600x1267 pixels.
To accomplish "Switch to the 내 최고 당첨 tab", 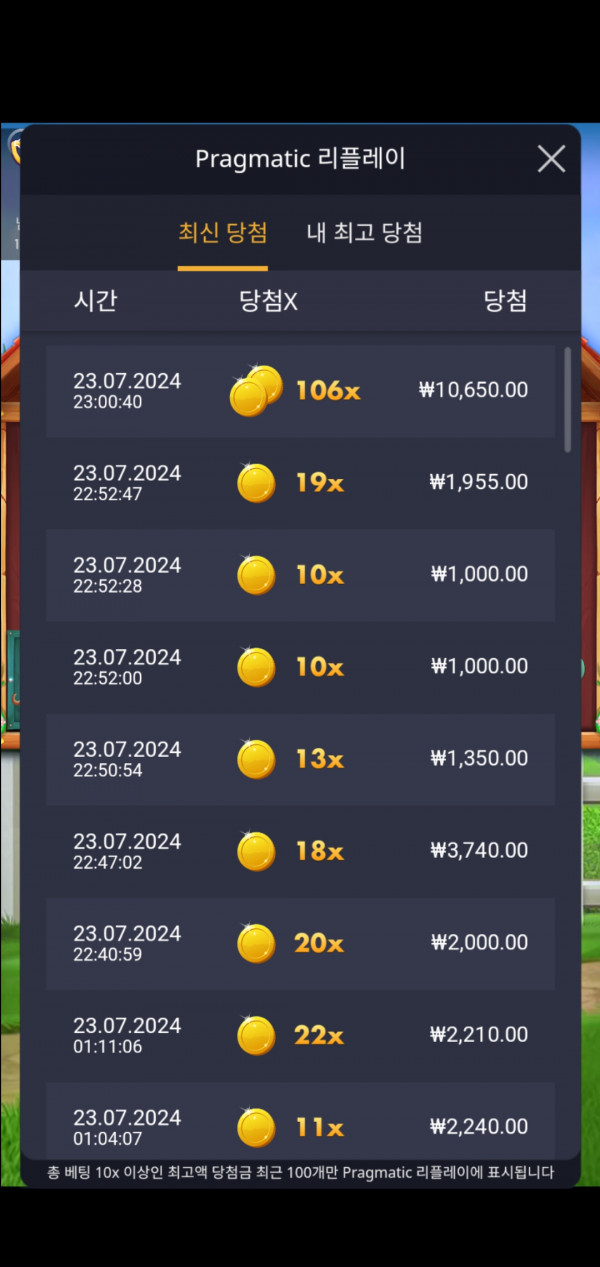I will [x=364, y=233].
